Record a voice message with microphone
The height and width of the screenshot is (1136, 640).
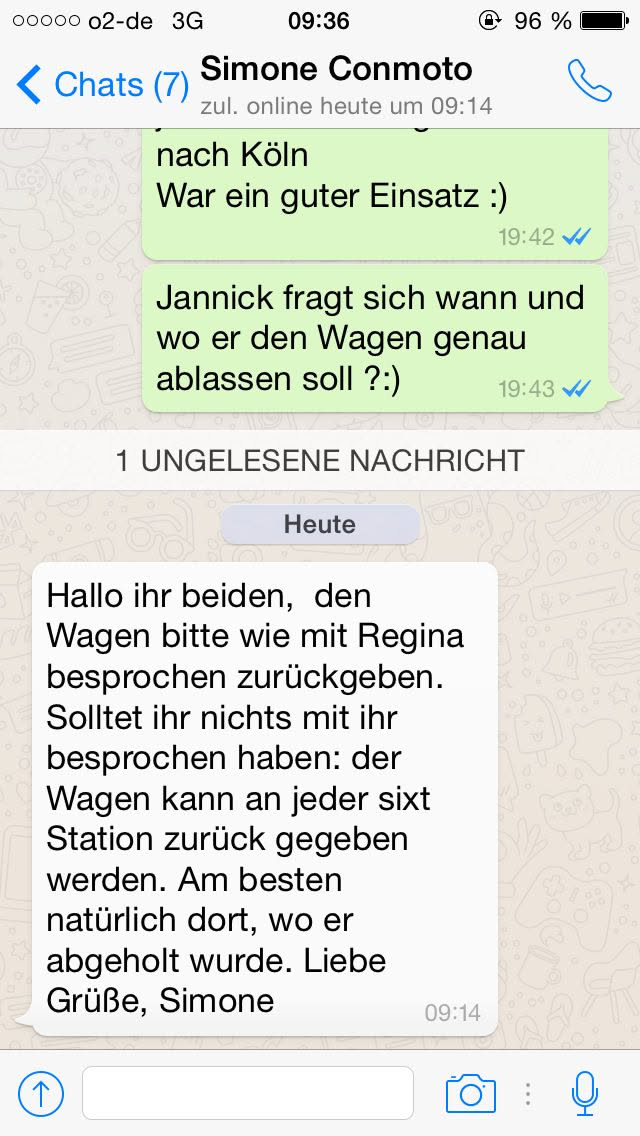585,1093
